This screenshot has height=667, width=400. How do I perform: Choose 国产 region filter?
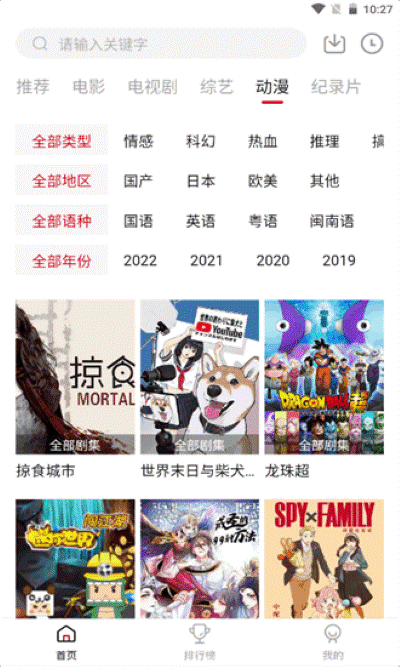point(138,181)
